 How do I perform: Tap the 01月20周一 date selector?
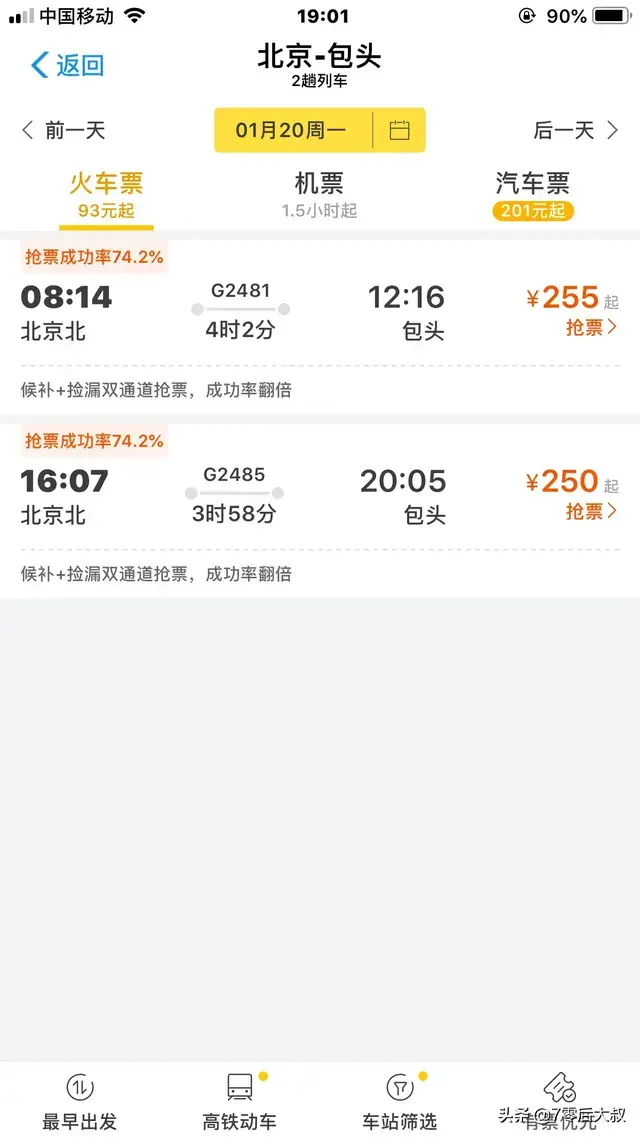click(293, 131)
